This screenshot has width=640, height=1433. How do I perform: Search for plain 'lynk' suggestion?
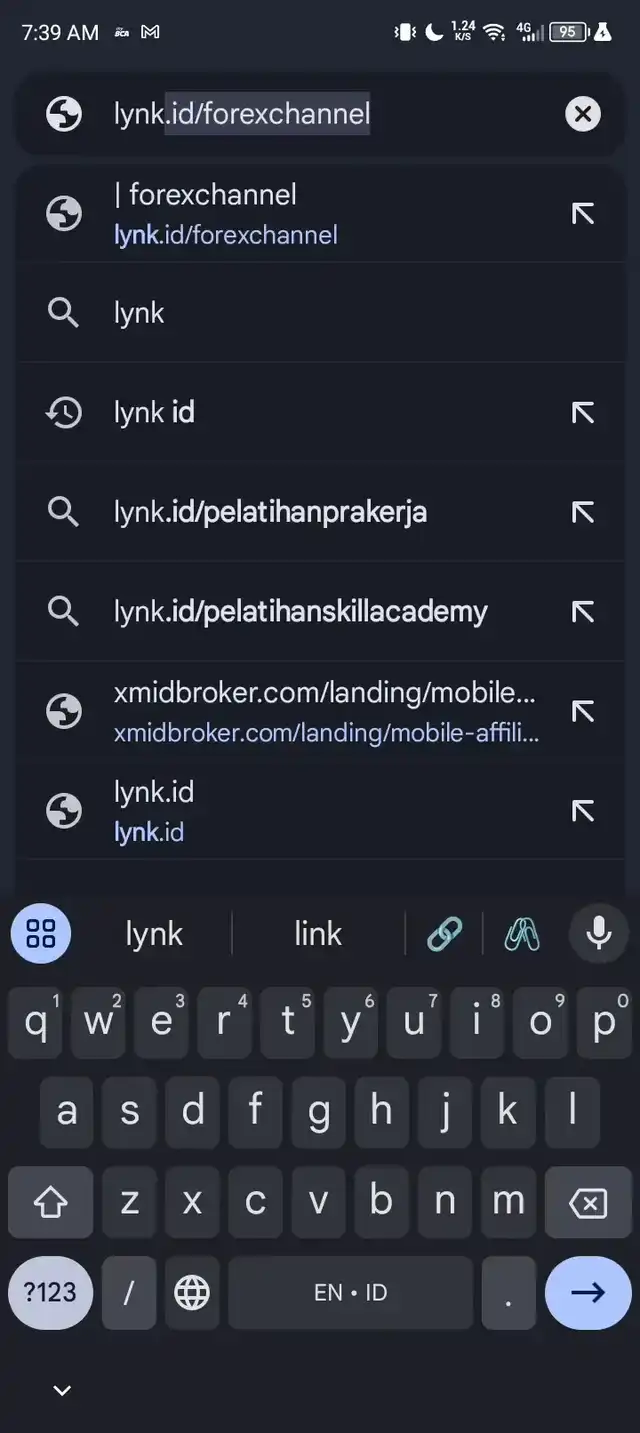tap(300, 313)
